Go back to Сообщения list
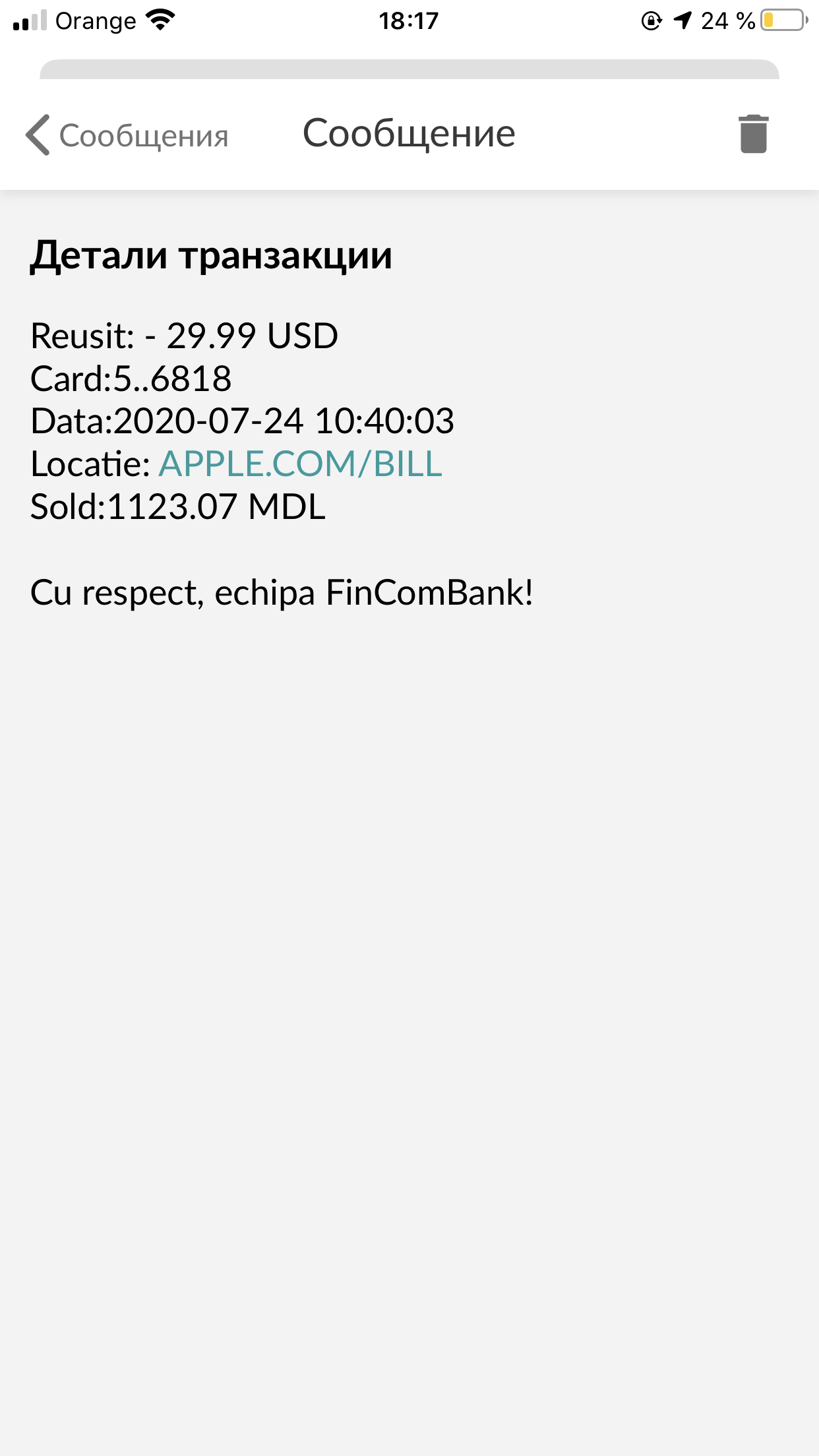This screenshot has height=1456, width=819. (x=125, y=135)
